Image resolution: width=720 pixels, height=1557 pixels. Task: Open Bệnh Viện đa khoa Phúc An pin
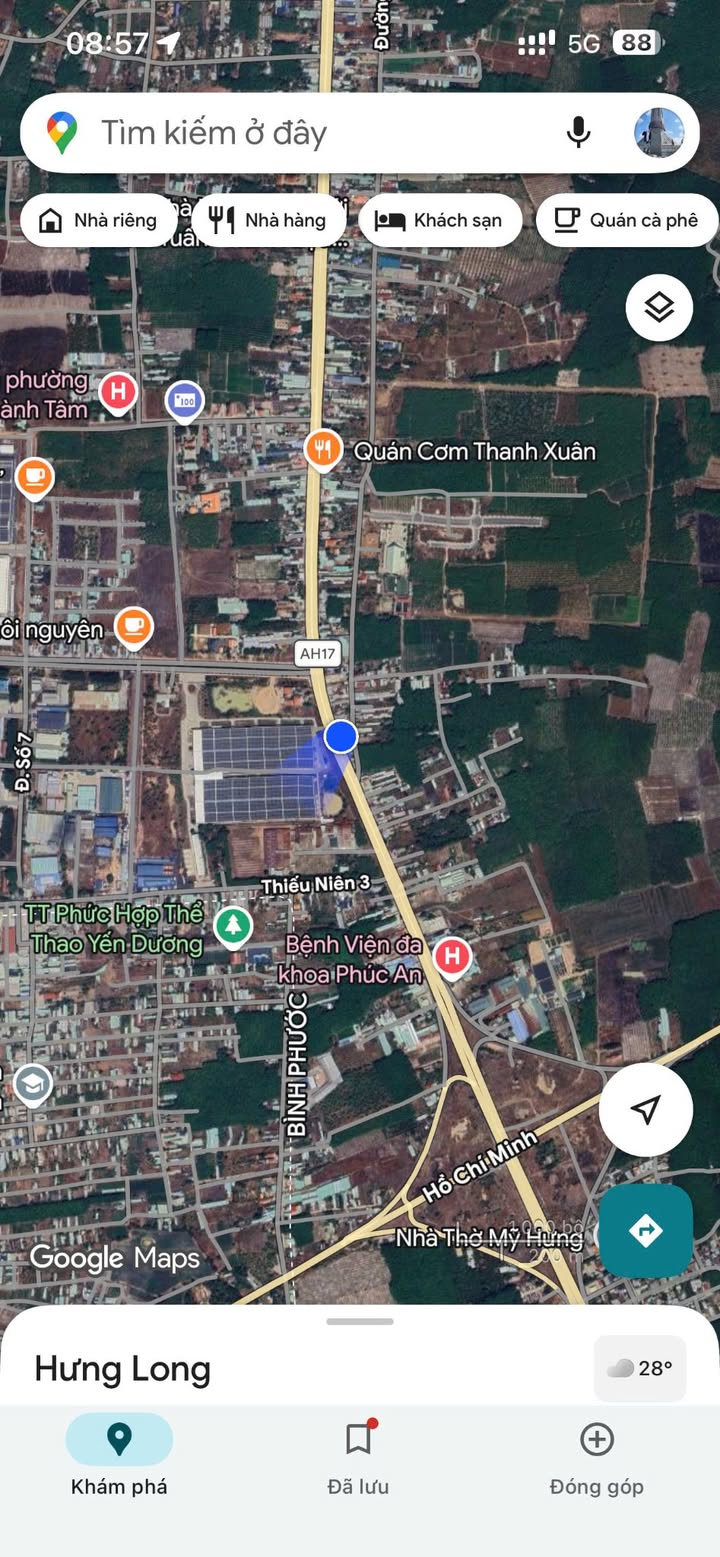click(452, 957)
